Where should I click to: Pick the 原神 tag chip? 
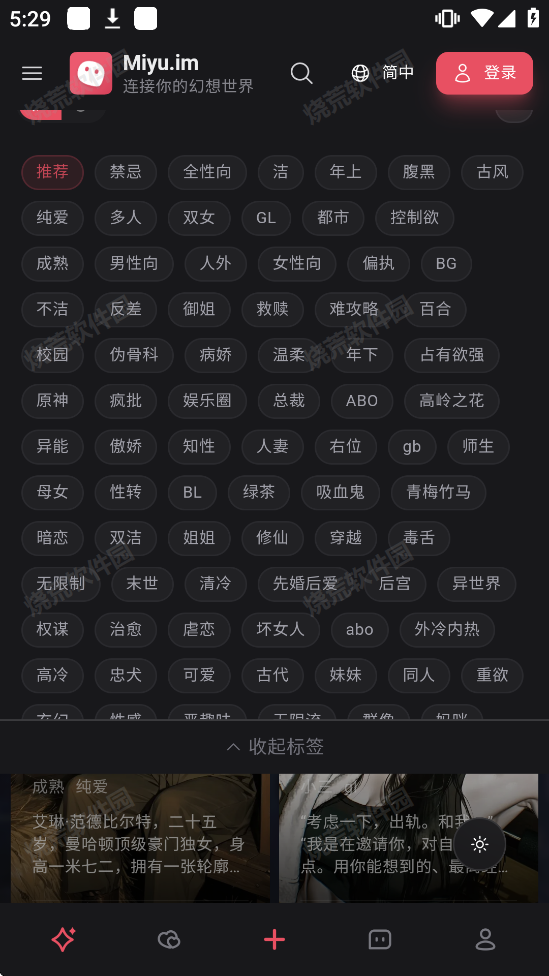(52, 400)
